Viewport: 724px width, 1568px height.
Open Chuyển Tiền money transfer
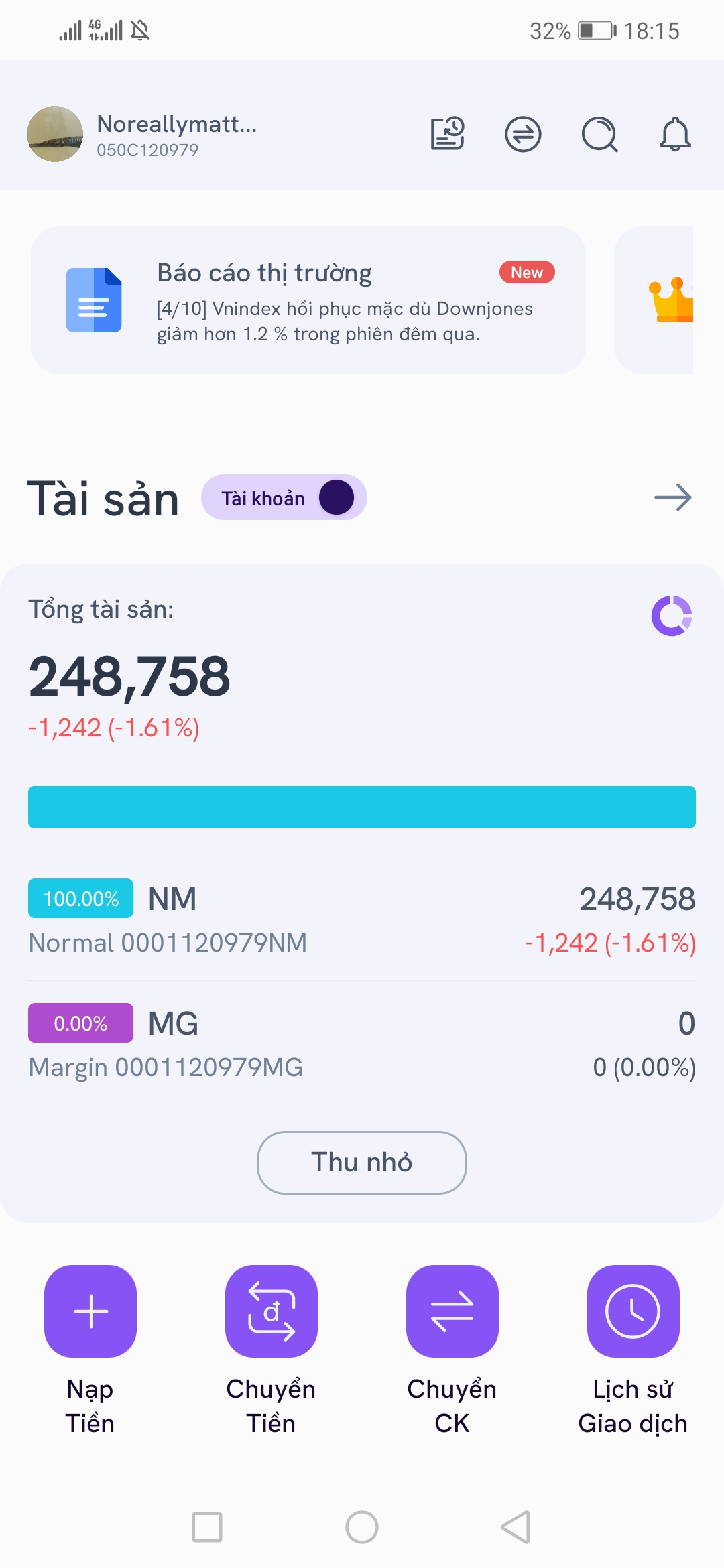pos(271,1311)
